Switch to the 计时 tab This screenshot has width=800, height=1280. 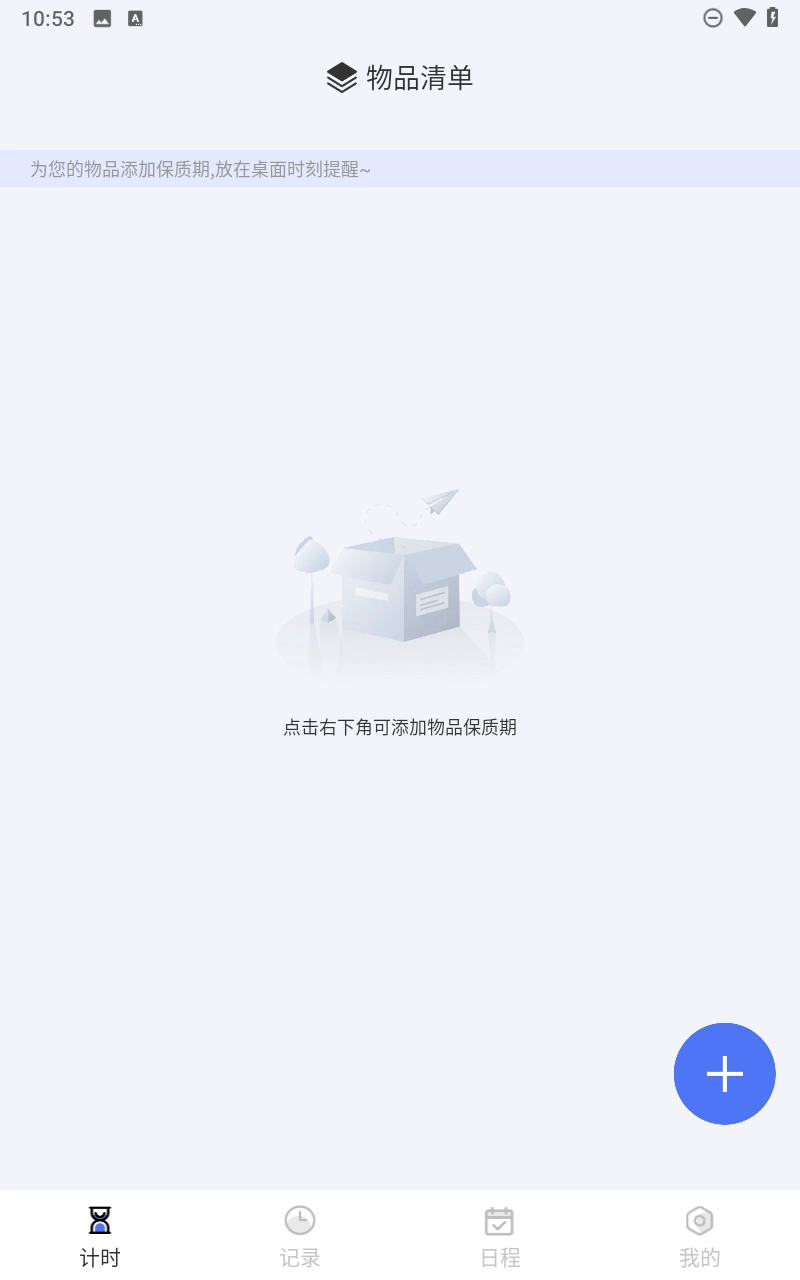tap(100, 1236)
